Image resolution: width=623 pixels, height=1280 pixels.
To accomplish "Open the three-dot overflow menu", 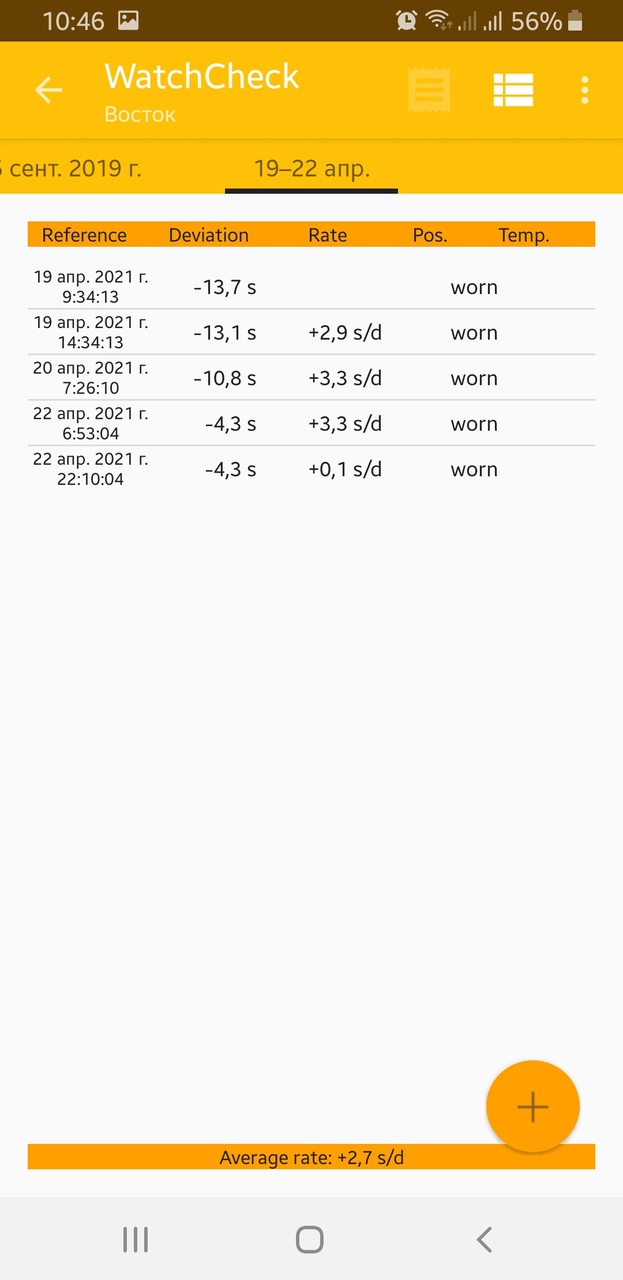I will pyautogui.click(x=585, y=90).
